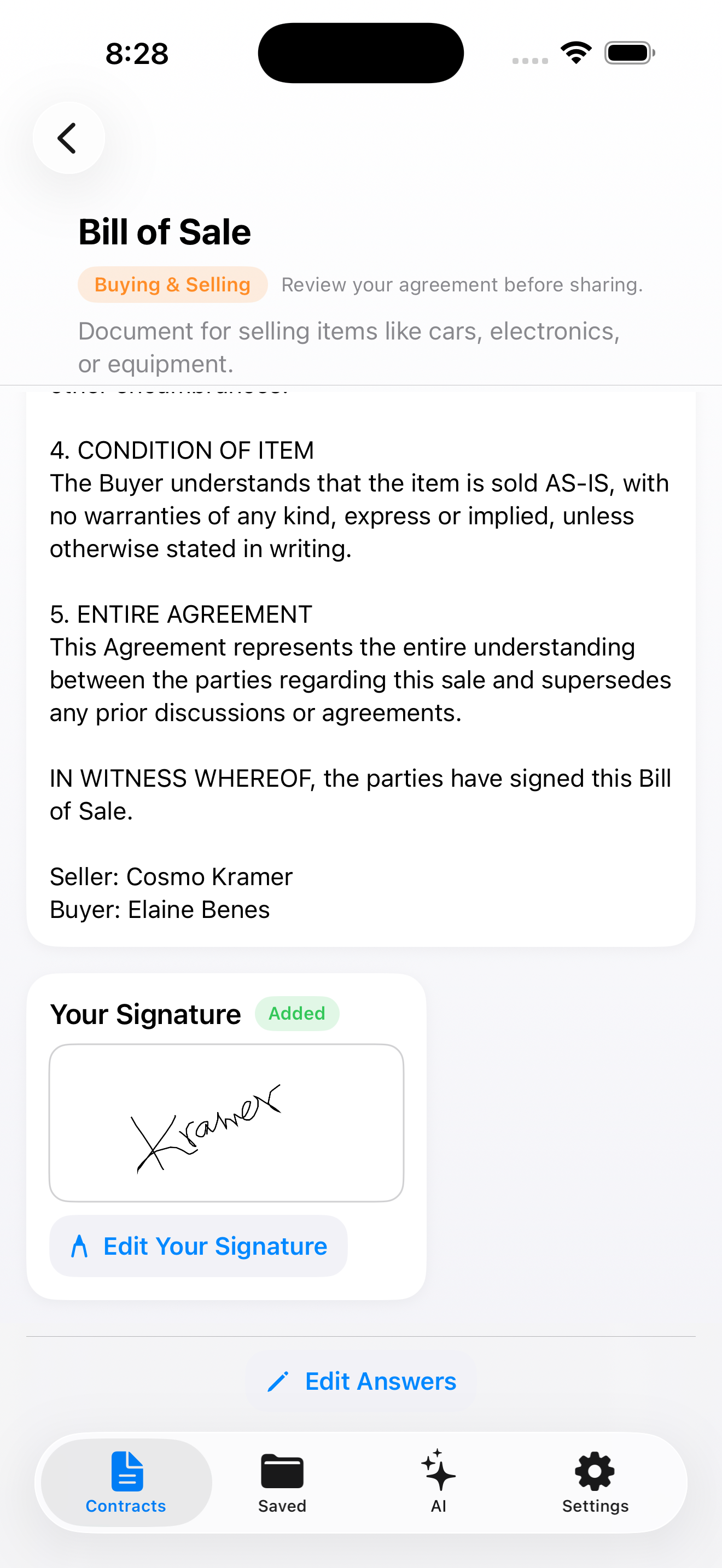Tap the pen icon next to Edit Your Signature
This screenshot has height=1568, width=722.
pyautogui.click(x=80, y=1245)
